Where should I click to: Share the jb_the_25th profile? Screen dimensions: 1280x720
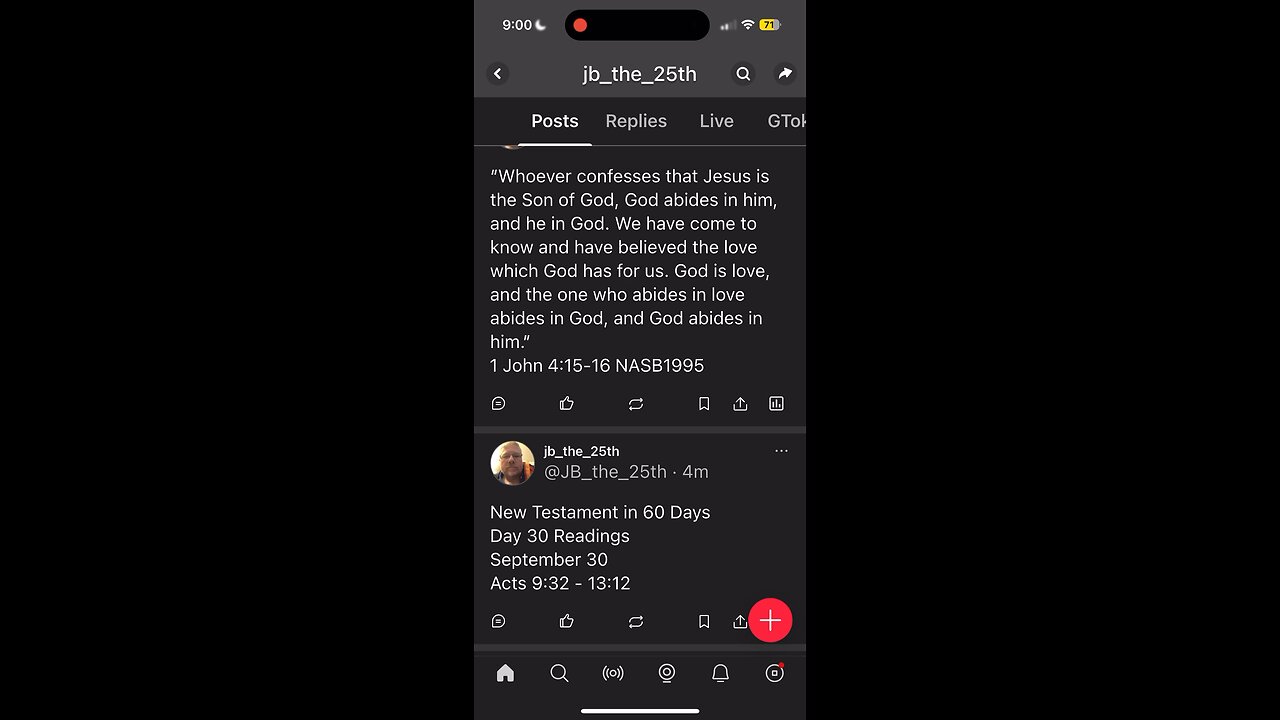[x=785, y=74]
